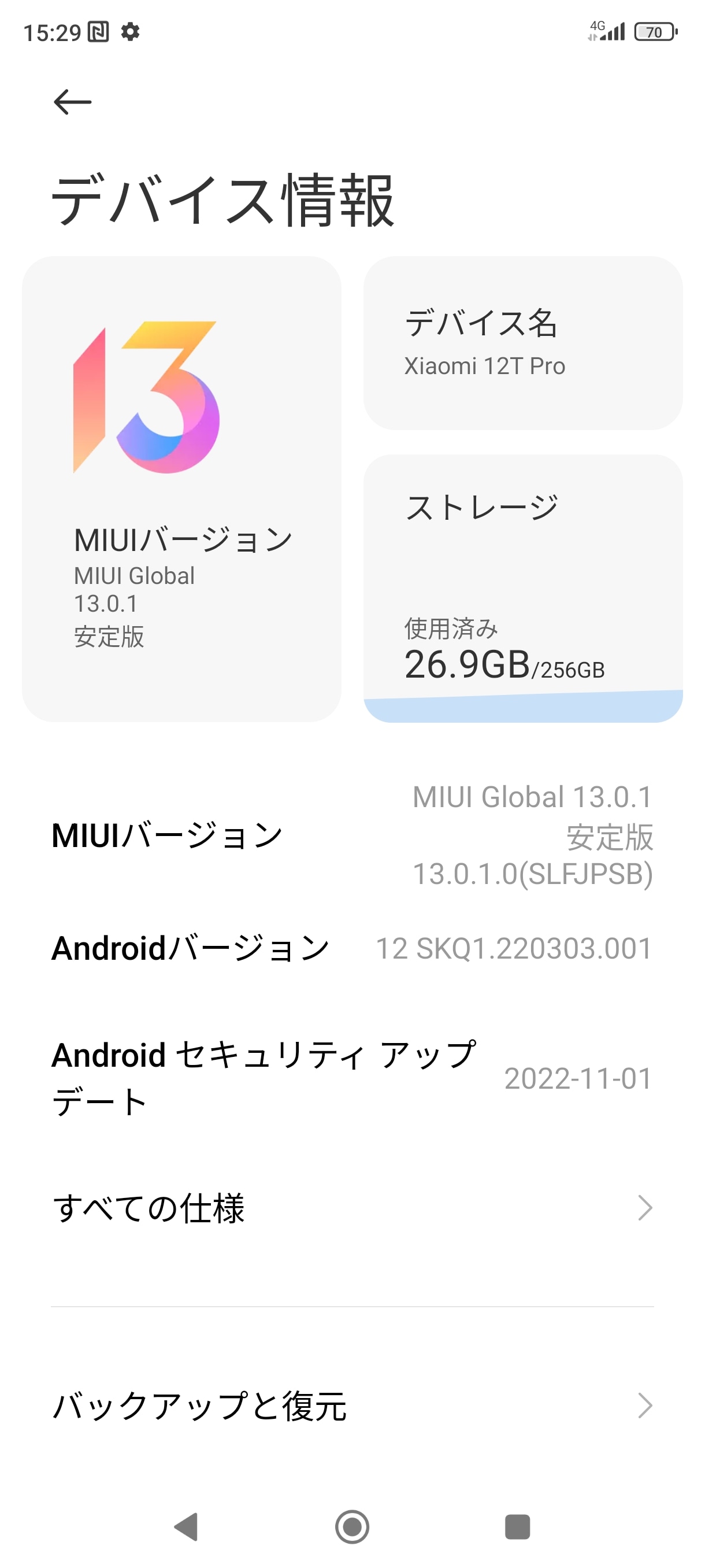Open the MIUI 13 version card
This screenshot has height=1568, width=705.
tap(181, 489)
